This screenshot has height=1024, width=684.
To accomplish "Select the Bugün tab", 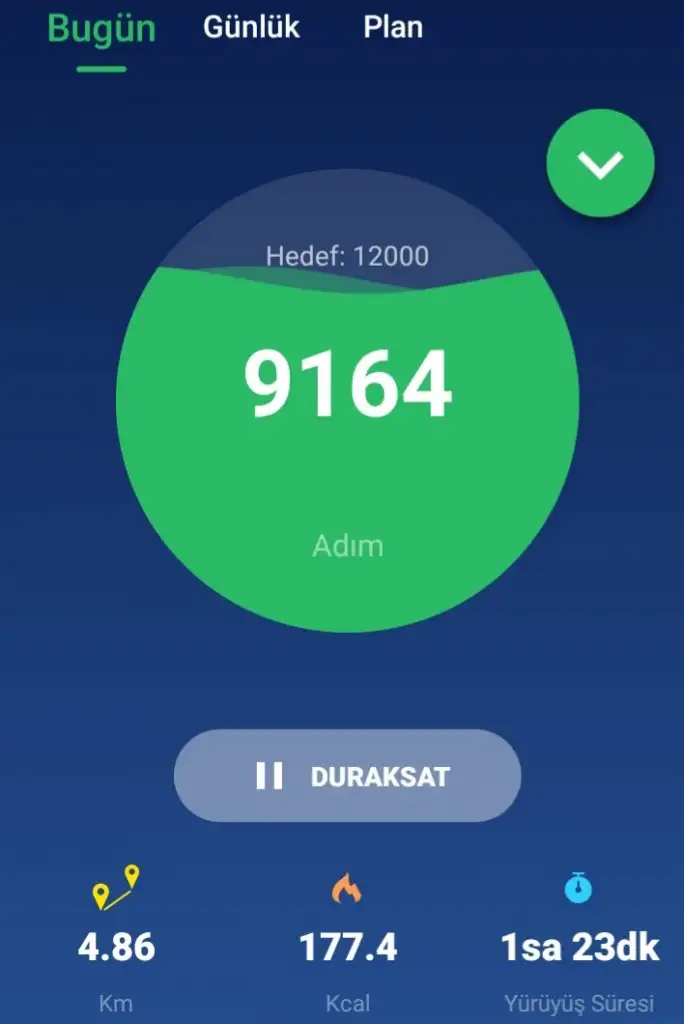I will pos(101,29).
